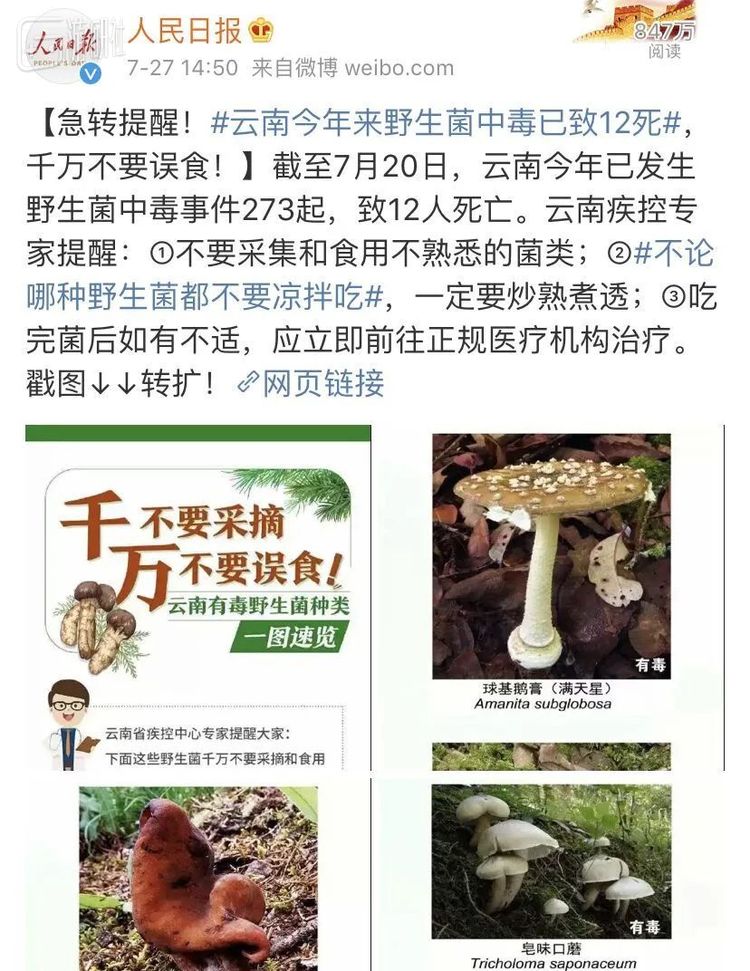Open hashtag #云南今年来野生菌中毒已致12死#
The width and height of the screenshot is (750, 971).
pos(446,124)
